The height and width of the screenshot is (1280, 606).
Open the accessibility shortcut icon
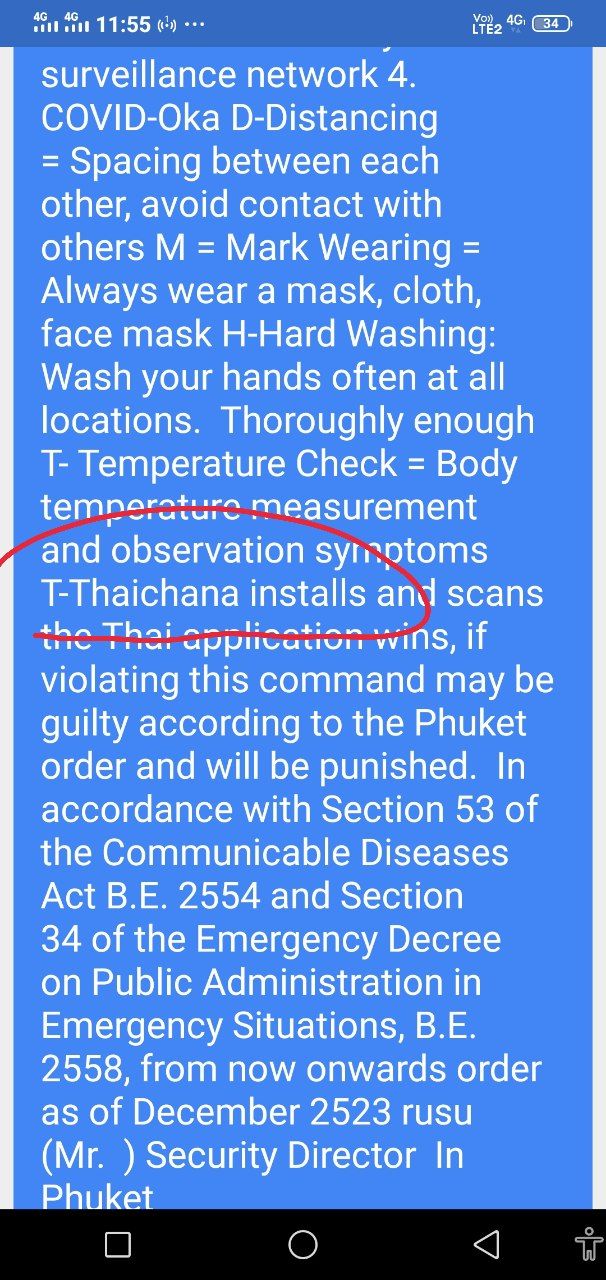(587, 1243)
